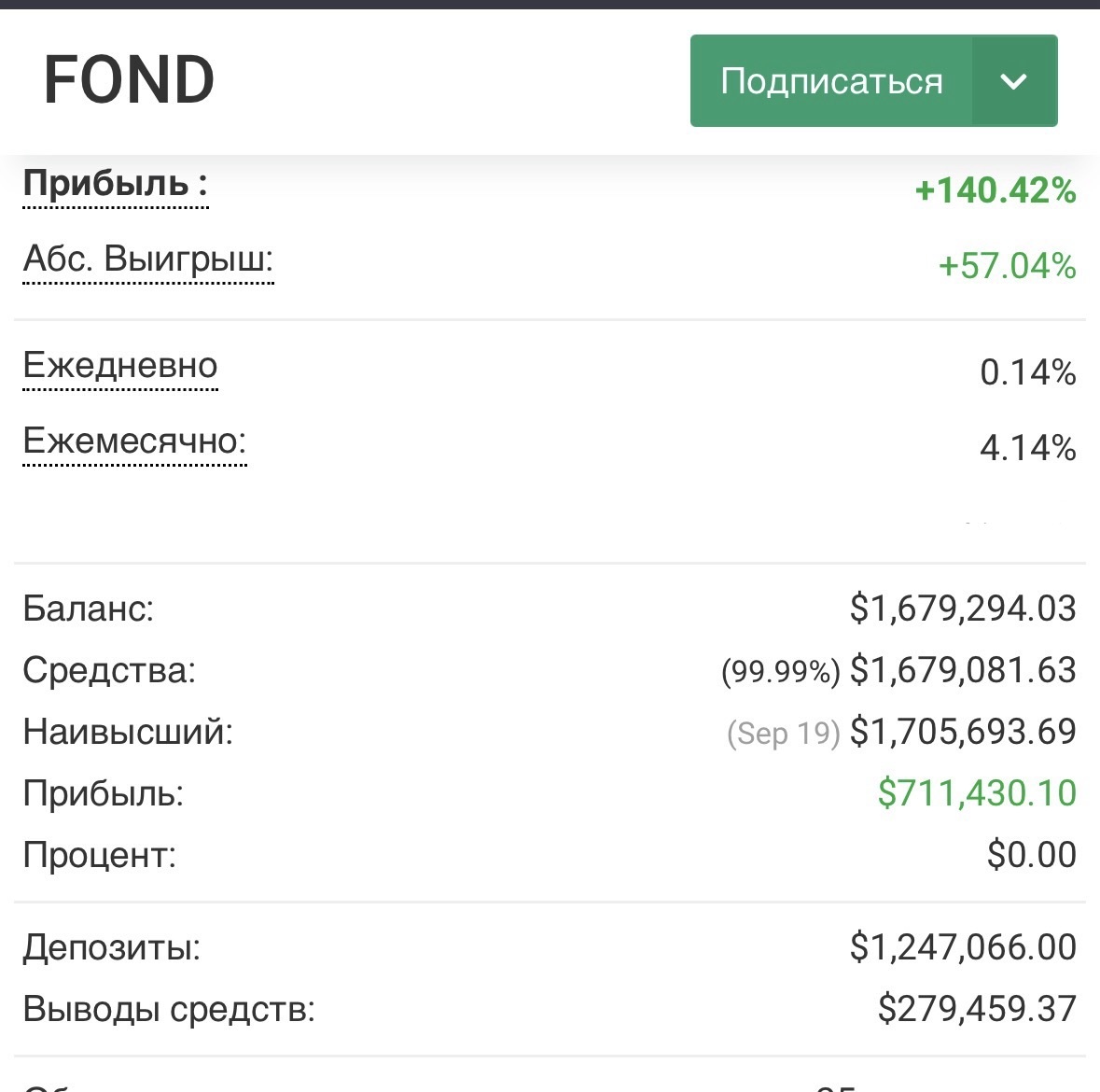
Task: Tap the Подписаться button
Action: (x=830, y=81)
